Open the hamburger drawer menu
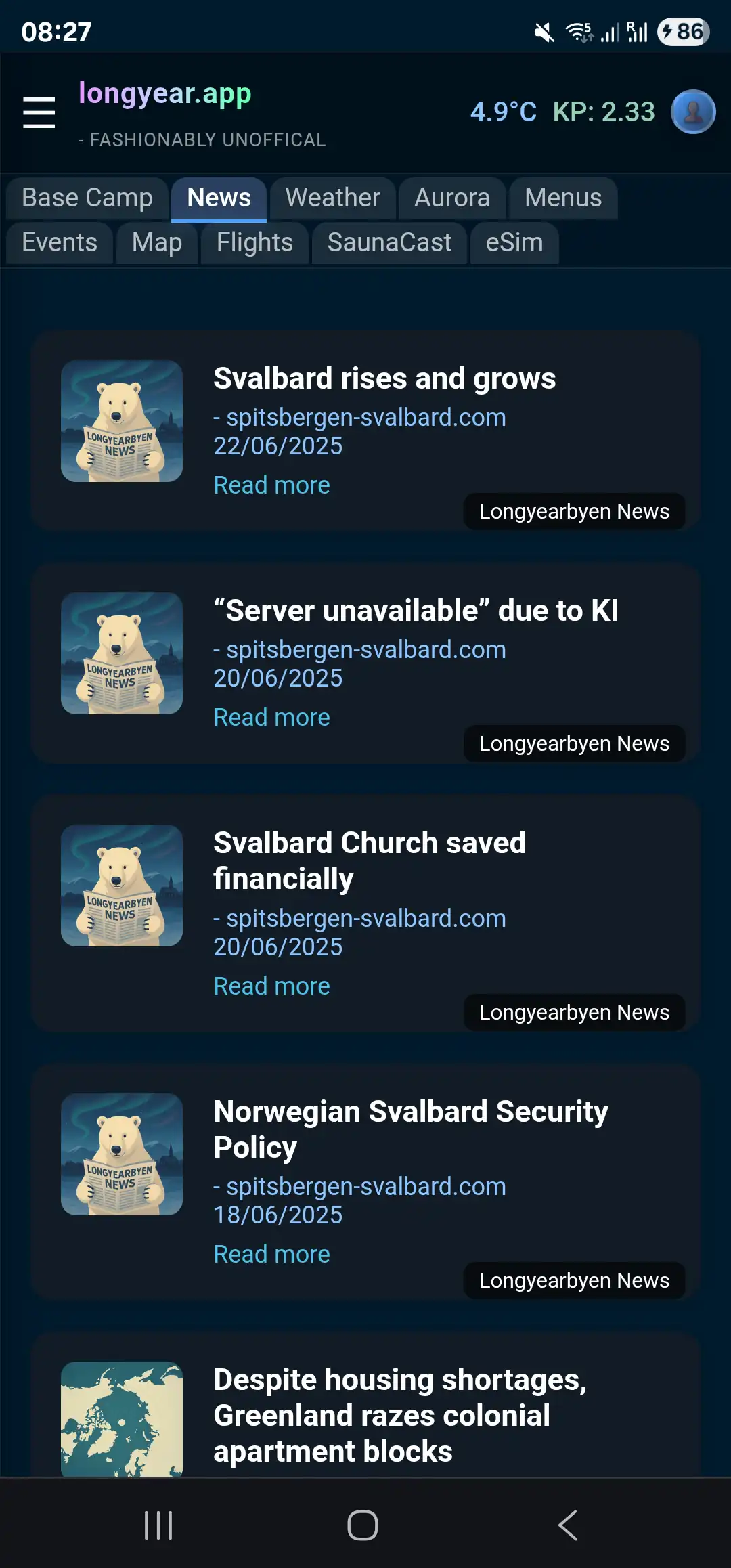The height and width of the screenshot is (1568, 731). (x=39, y=112)
